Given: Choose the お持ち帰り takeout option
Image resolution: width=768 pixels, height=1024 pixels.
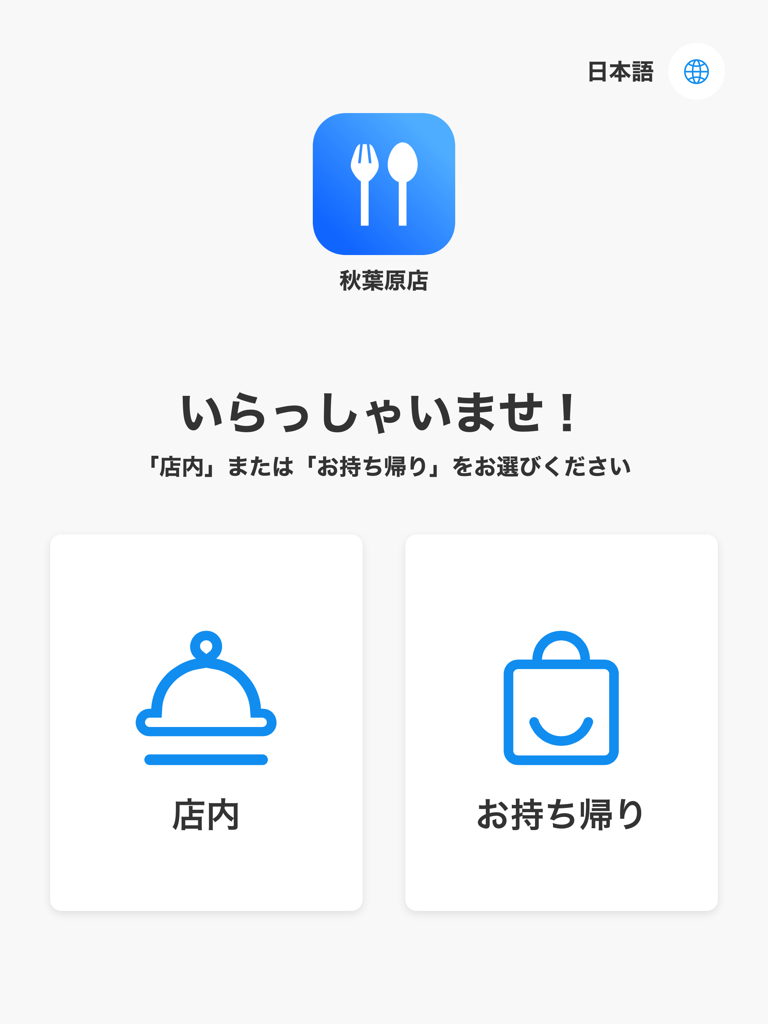Looking at the screenshot, I should tap(561, 722).
